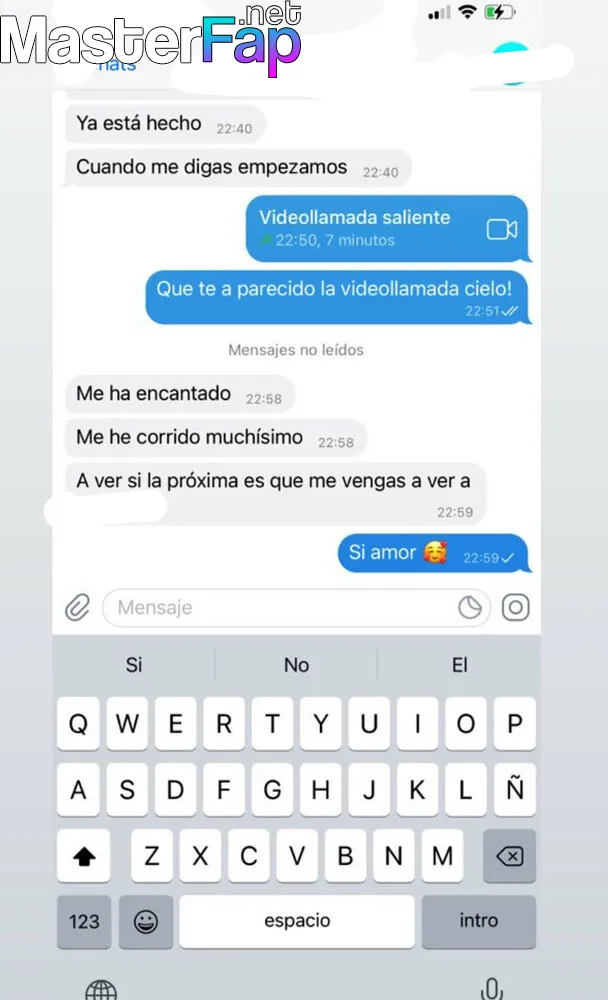Tap the Videollamada saliente call bubble
The width and height of the screenshot is (608, 1000).
pyautogui.click(x=389, y=228)
